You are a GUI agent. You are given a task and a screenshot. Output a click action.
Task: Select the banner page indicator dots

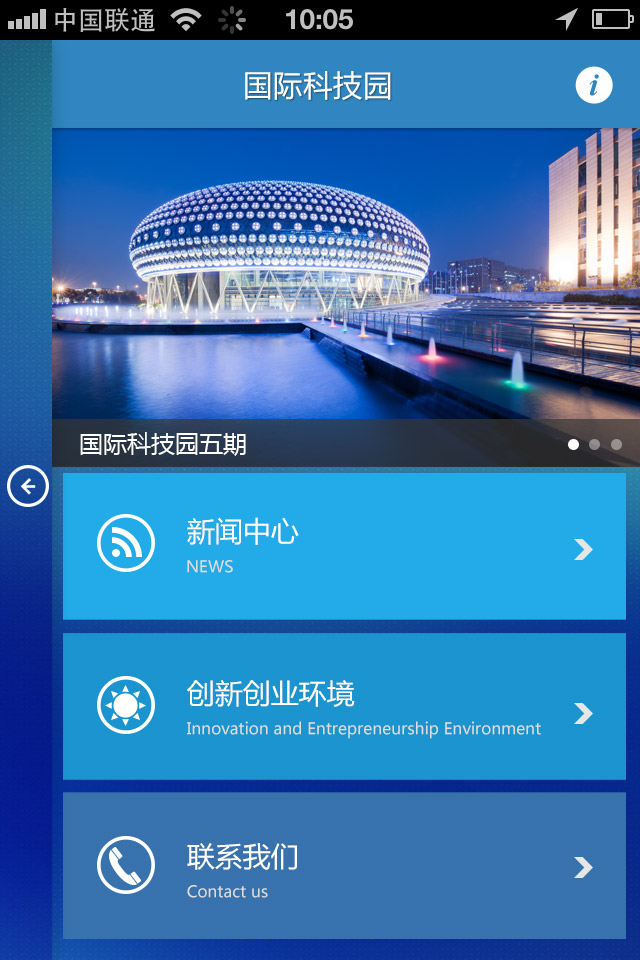(595, 445)
